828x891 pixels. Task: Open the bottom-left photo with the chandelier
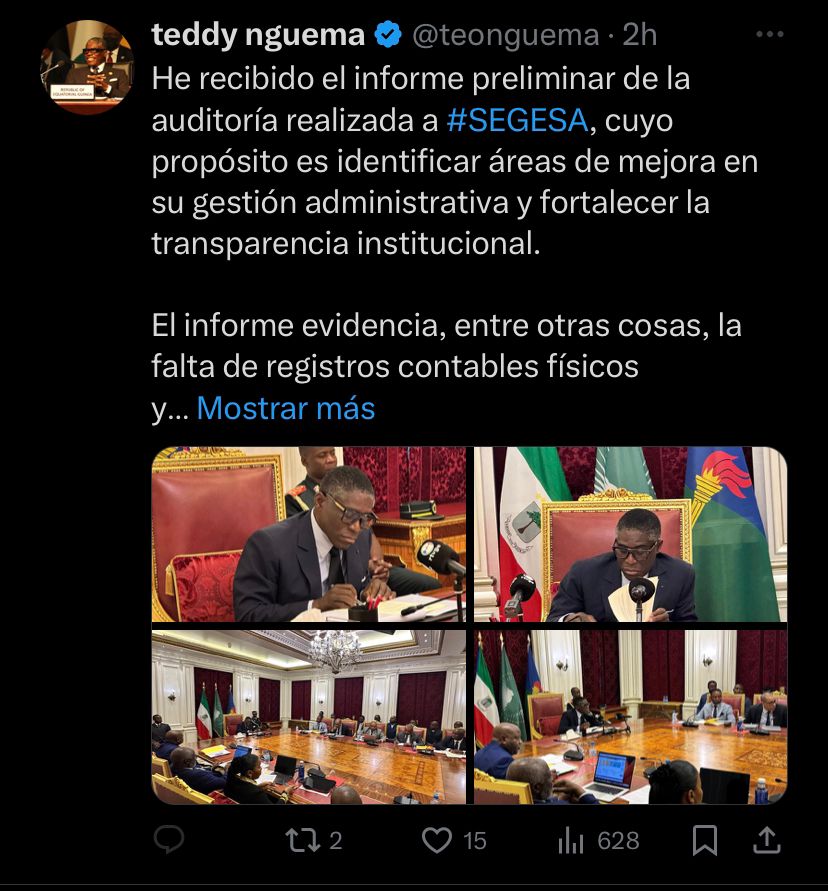308,717
